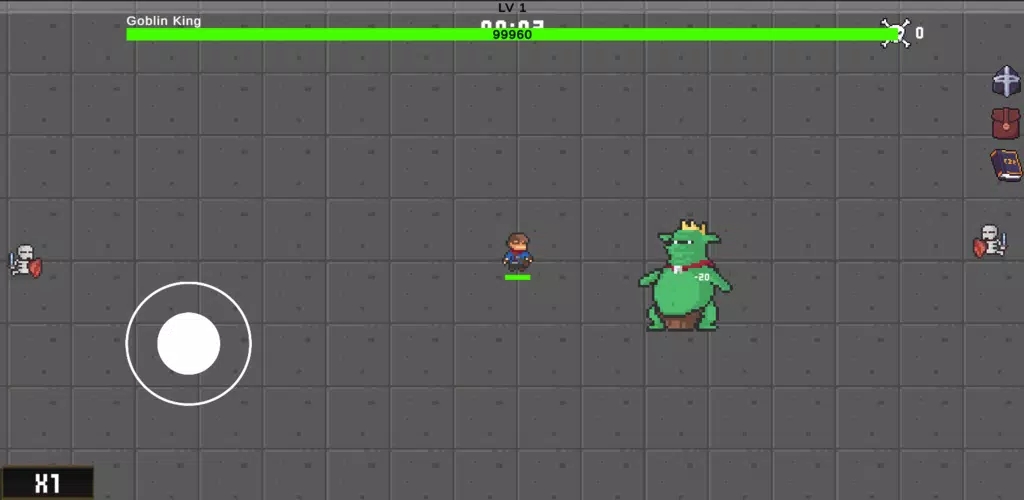
Task: Tap the X1 game speed button
Action: click(47, 483)
